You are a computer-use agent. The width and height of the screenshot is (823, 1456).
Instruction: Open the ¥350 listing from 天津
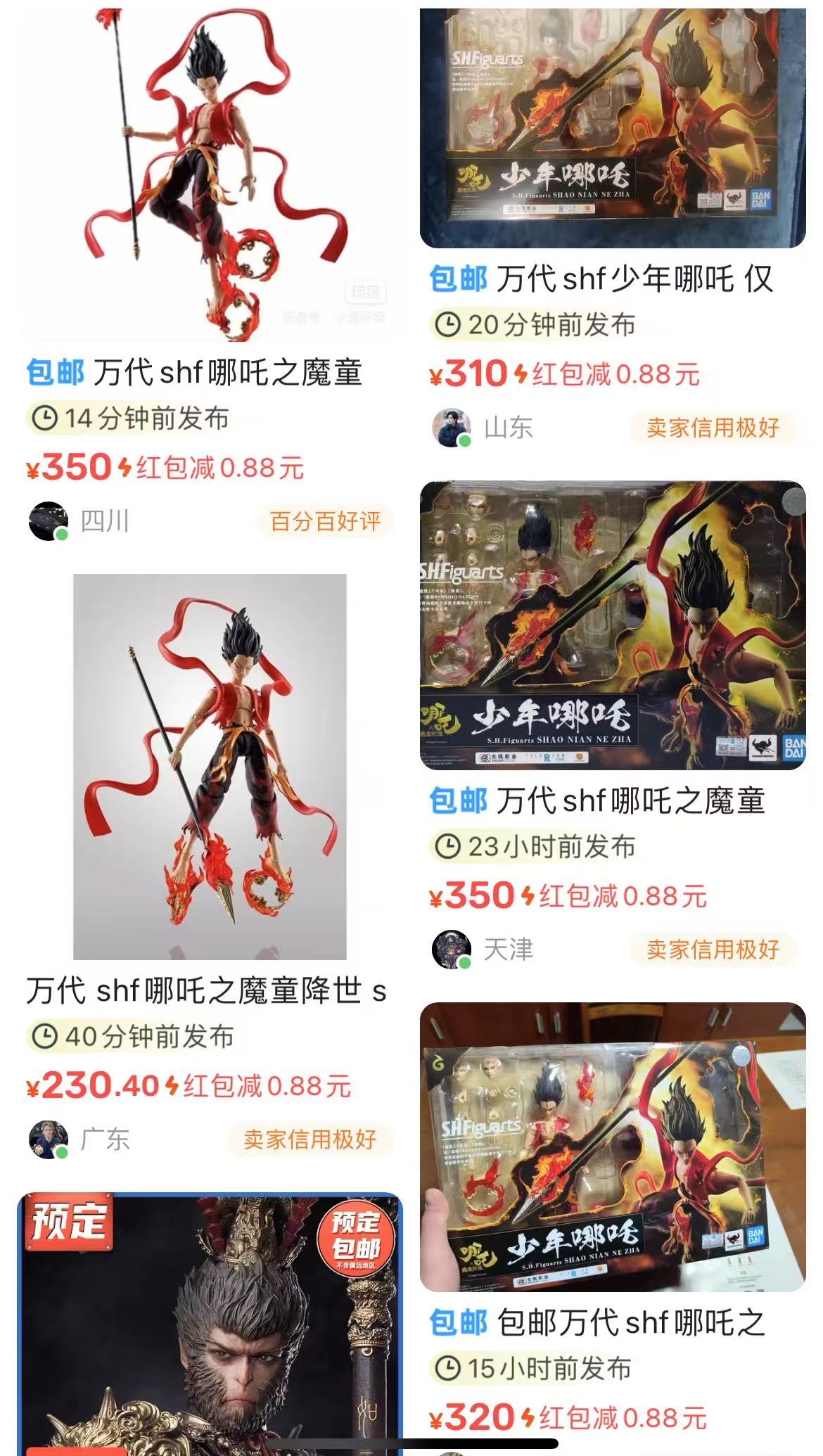[613, 625]
